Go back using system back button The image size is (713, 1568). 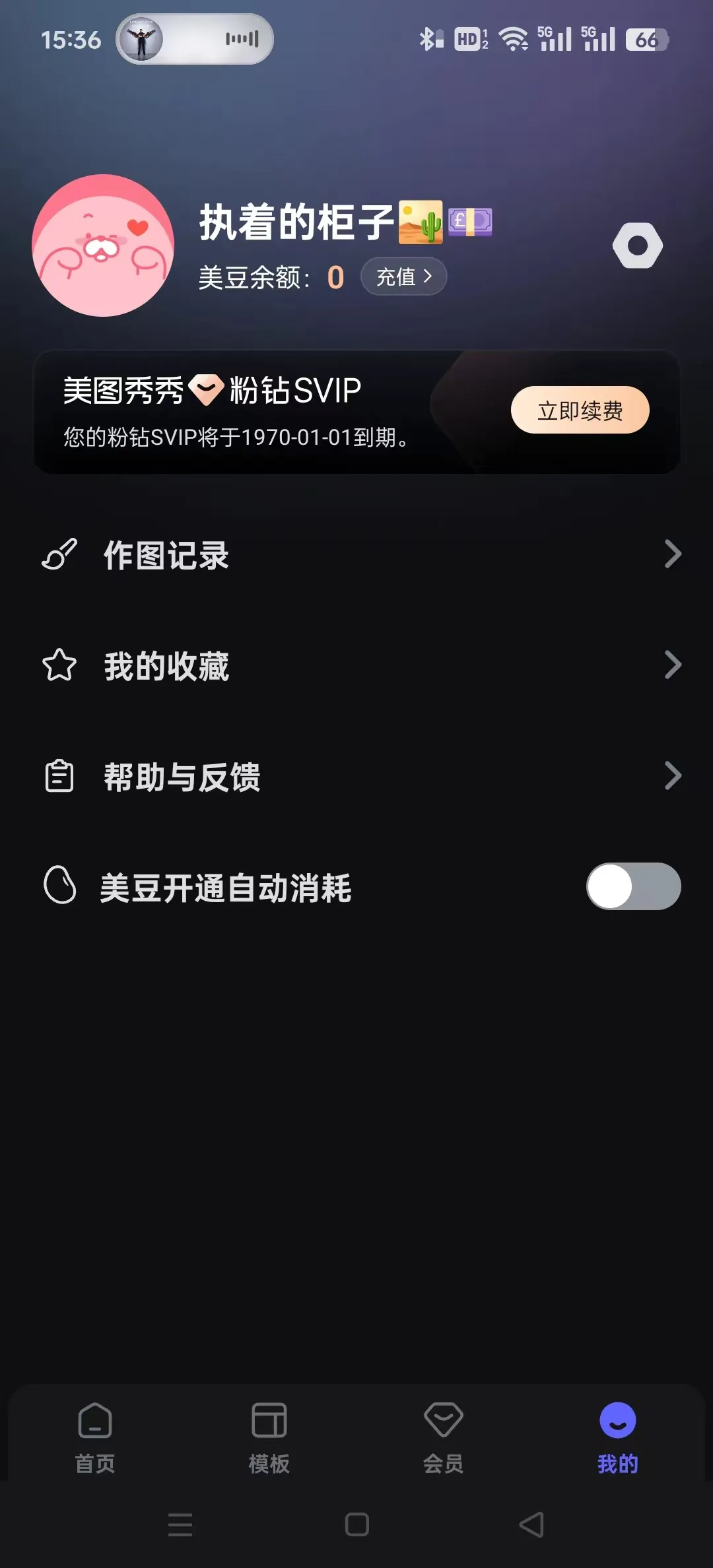click(531, 1525)
